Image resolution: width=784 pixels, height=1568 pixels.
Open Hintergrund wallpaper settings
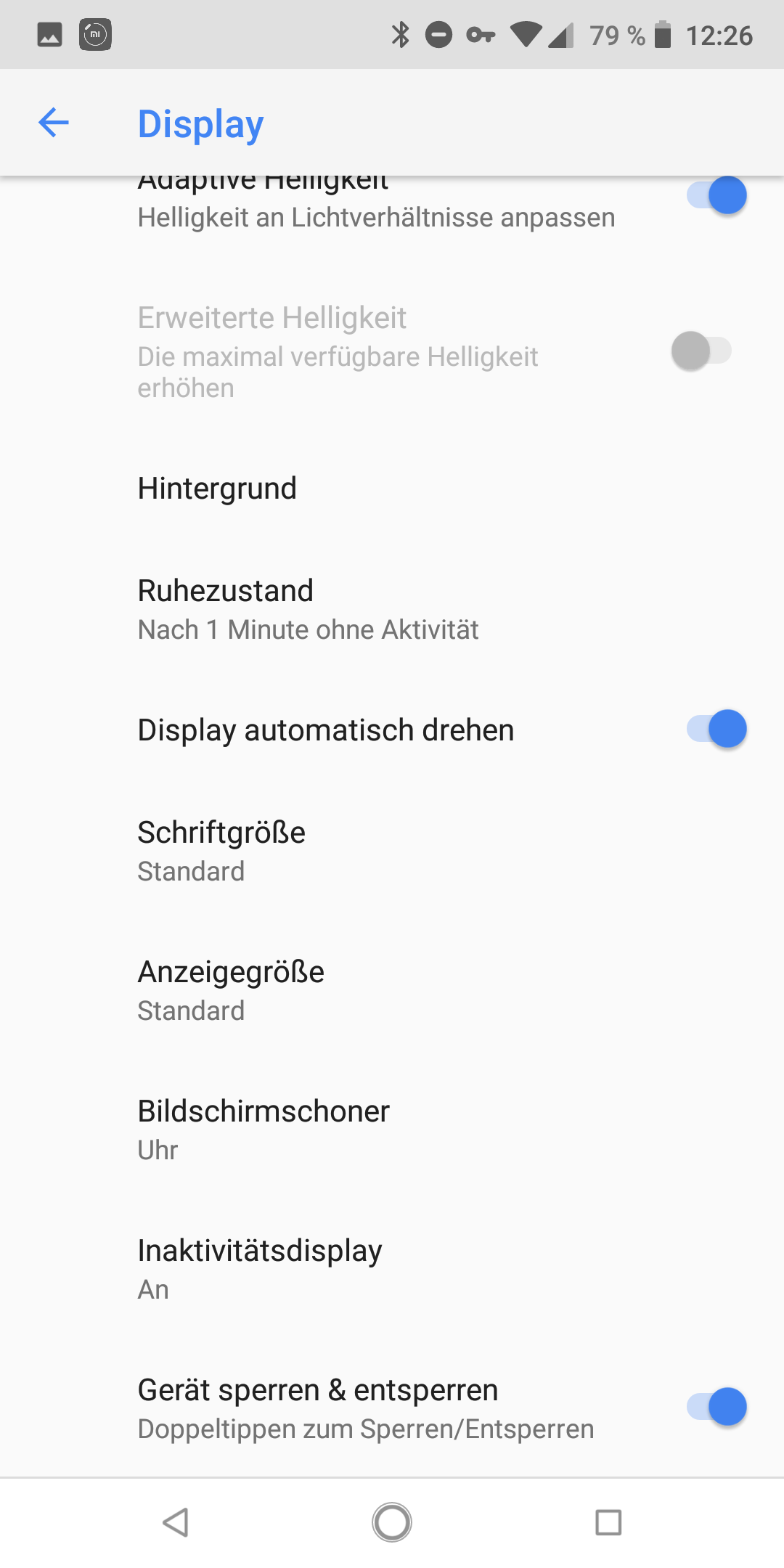pos(217,489)
